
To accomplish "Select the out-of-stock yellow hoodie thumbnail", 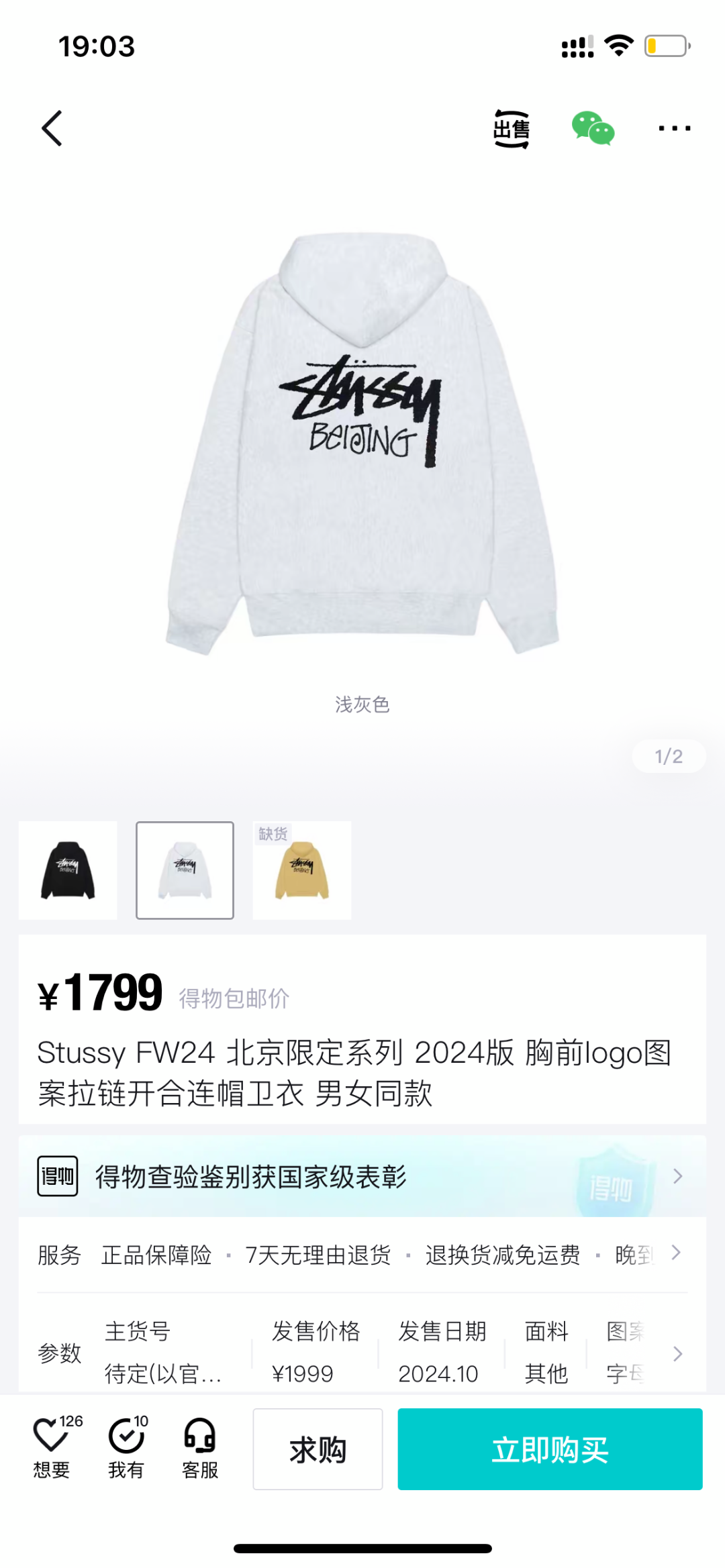I will pyautogui.click(x=302, y=870).
